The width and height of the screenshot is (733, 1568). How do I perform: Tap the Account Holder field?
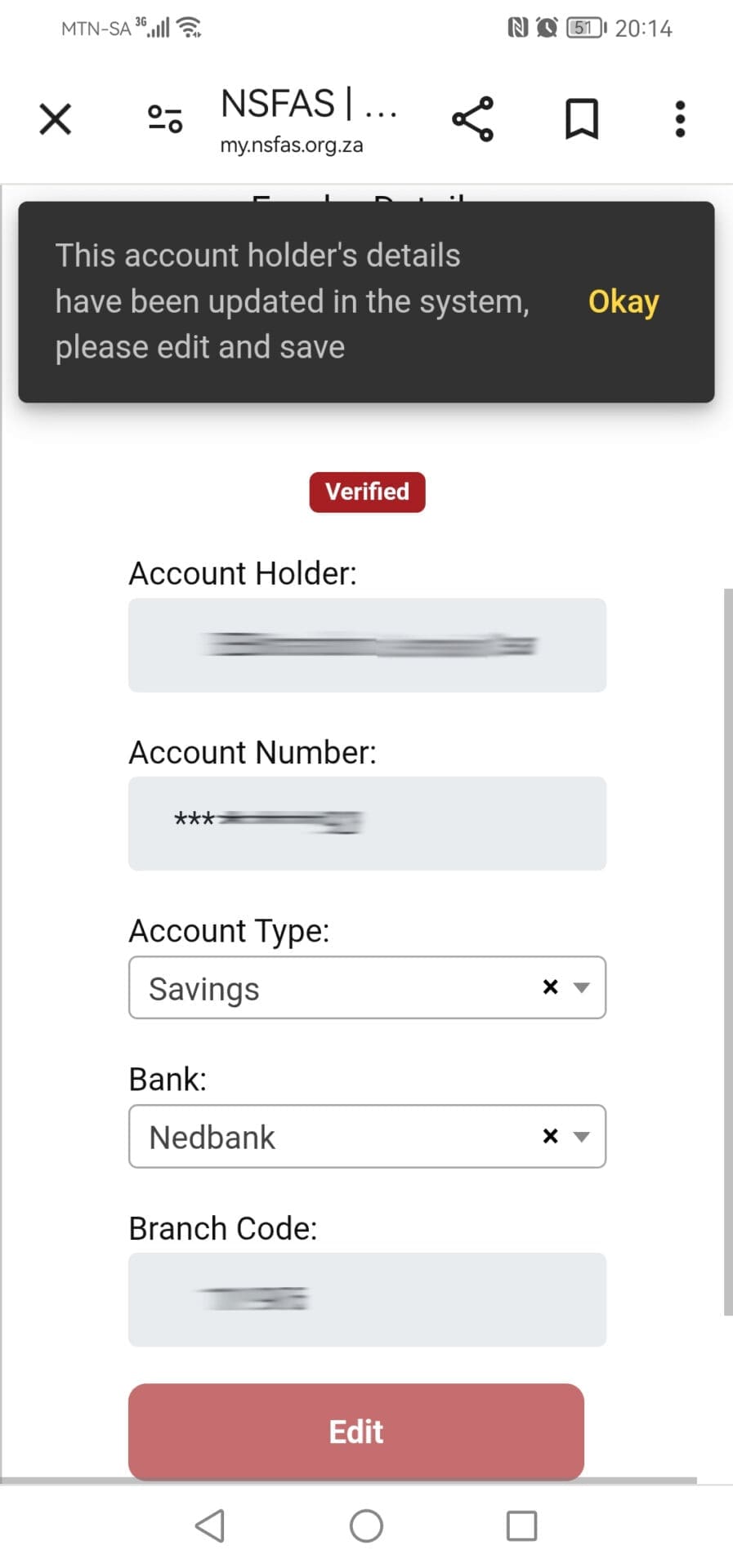click(x=368, y=645)
